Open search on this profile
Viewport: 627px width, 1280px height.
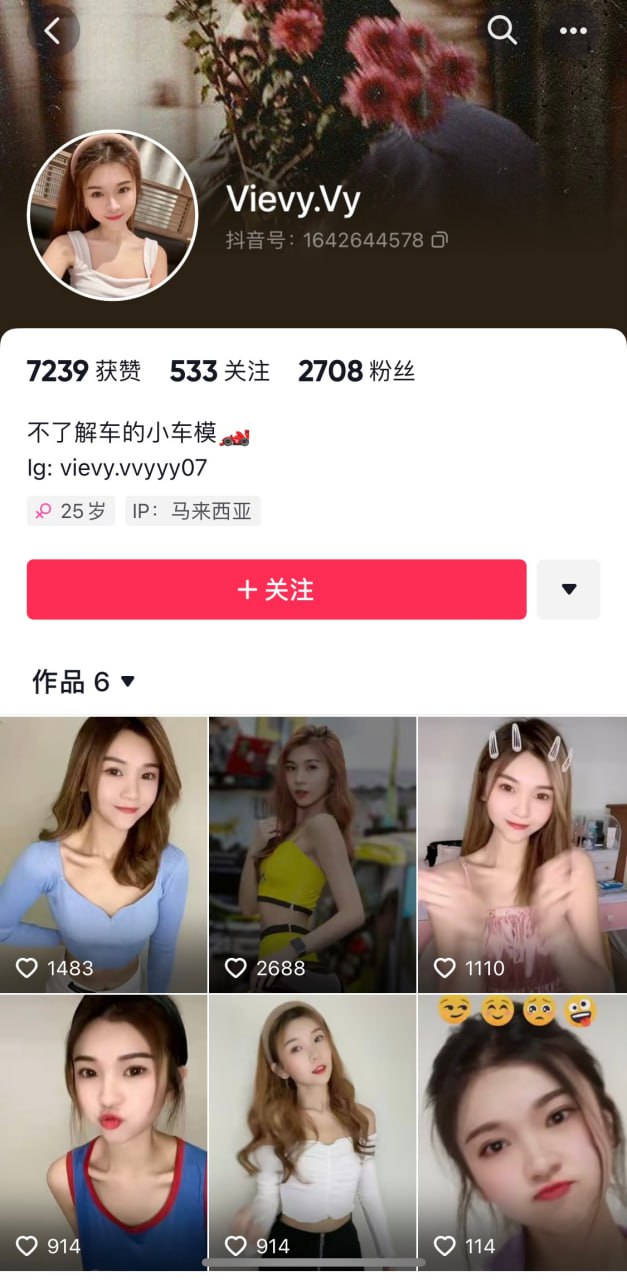502,31
